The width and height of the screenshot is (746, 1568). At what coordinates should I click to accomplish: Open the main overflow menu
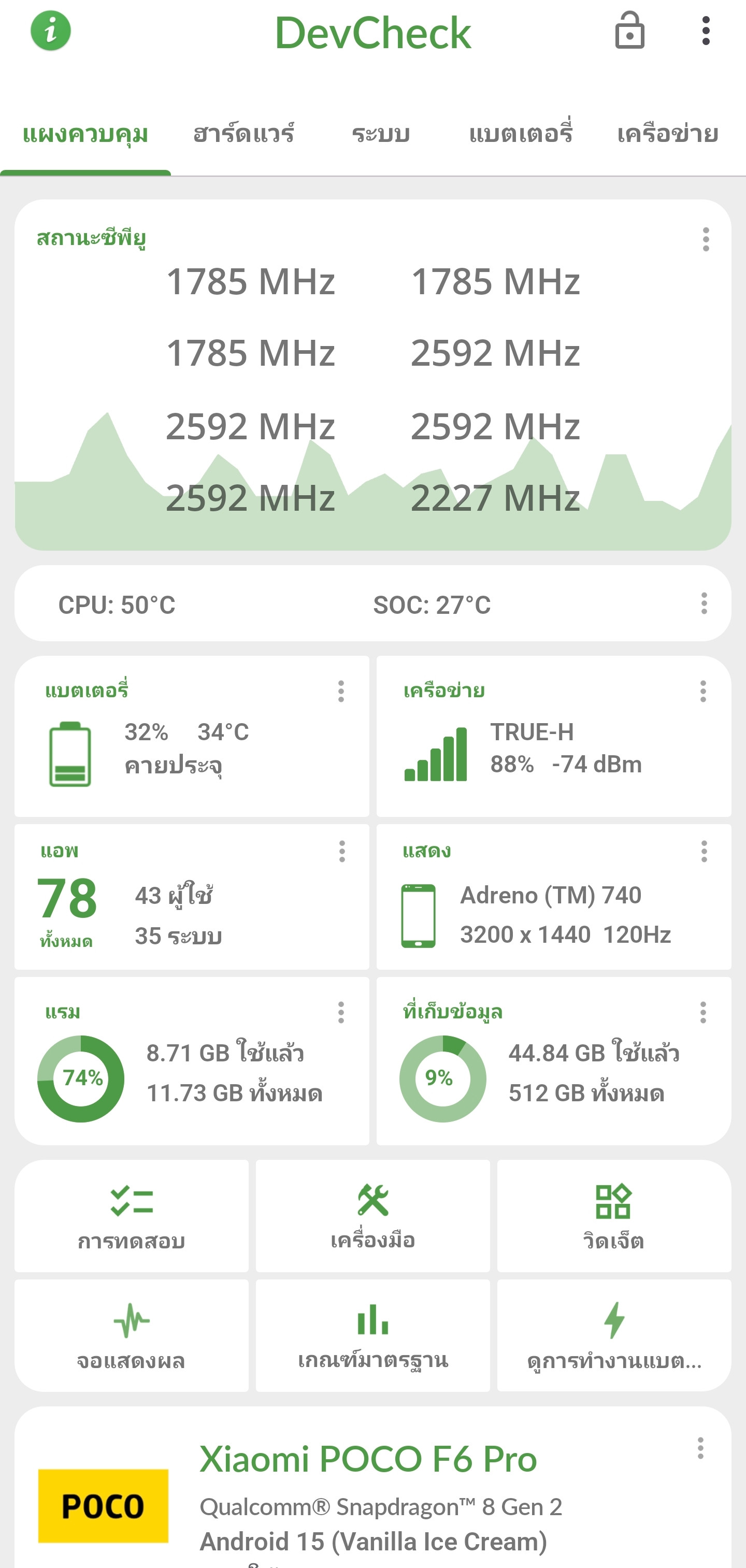click(x=705, y=31)
